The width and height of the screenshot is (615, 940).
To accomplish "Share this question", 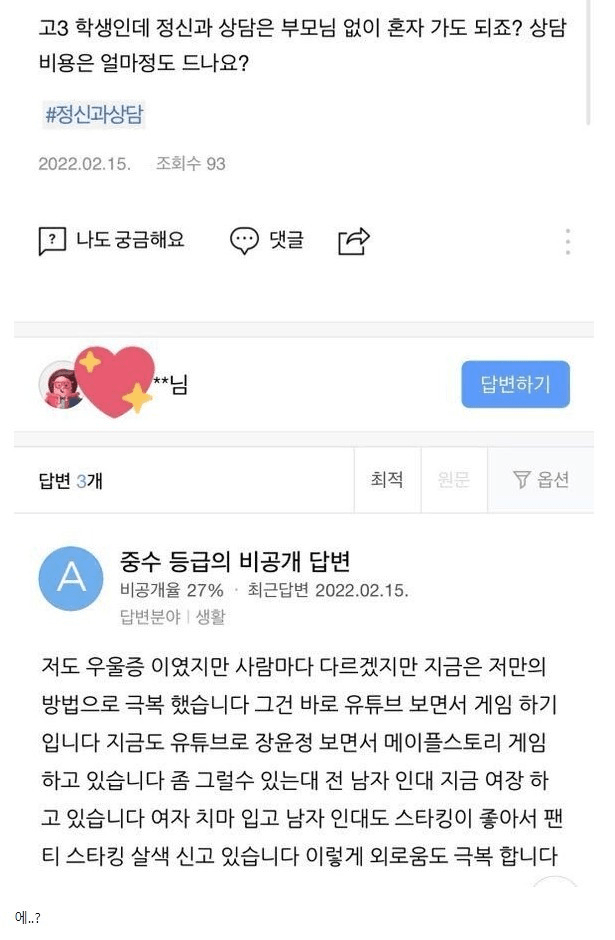I will pyautogui.click(x=354, y=240).
